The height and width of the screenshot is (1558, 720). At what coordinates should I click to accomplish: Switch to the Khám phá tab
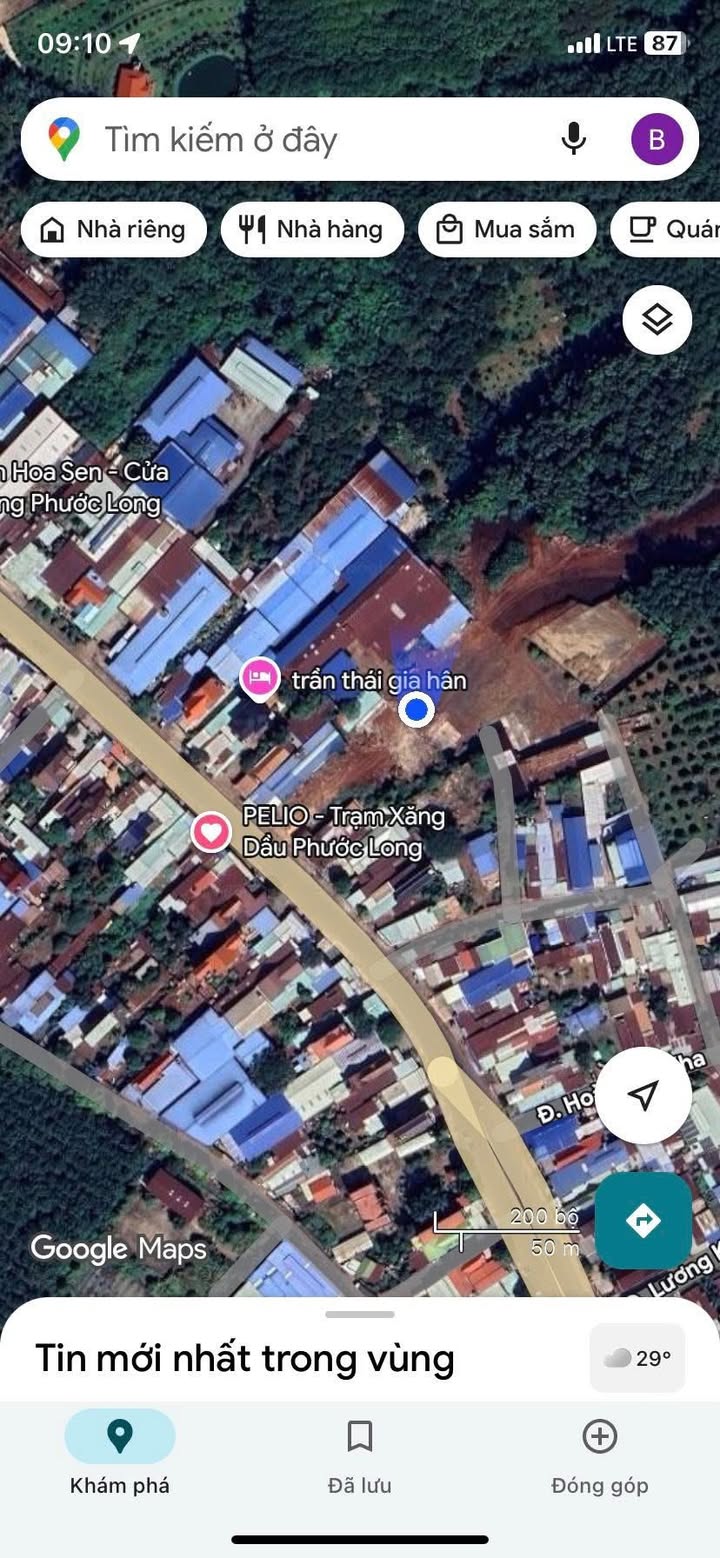click(x=120, y=1452)
